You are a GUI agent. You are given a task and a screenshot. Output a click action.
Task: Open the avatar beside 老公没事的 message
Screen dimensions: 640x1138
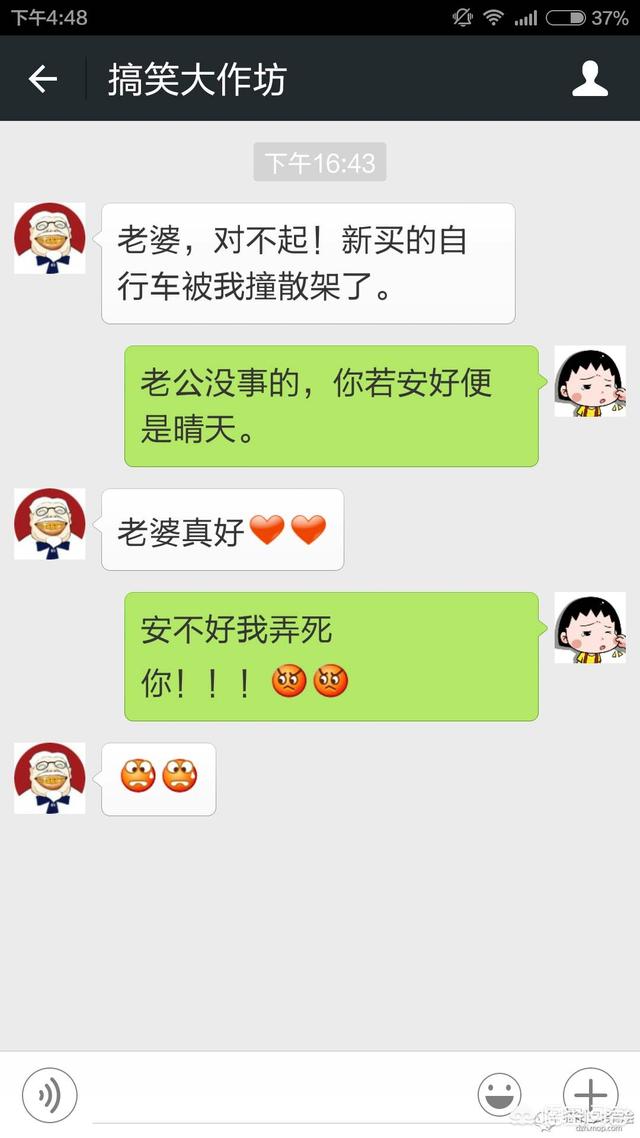590,381
